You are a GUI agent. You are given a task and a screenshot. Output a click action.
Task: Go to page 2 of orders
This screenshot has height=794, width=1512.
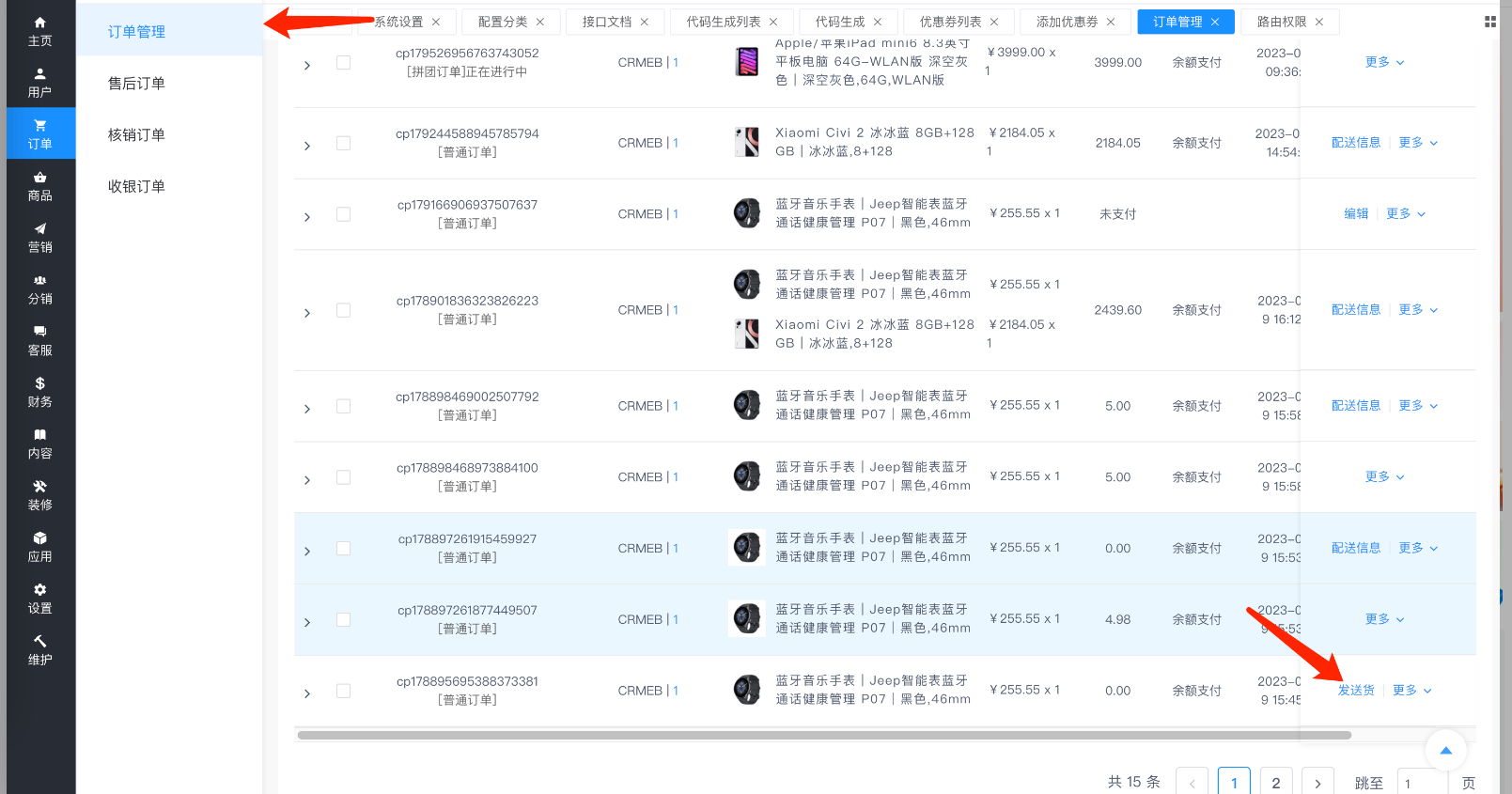pyautogui.click(x=1275, y=783)
